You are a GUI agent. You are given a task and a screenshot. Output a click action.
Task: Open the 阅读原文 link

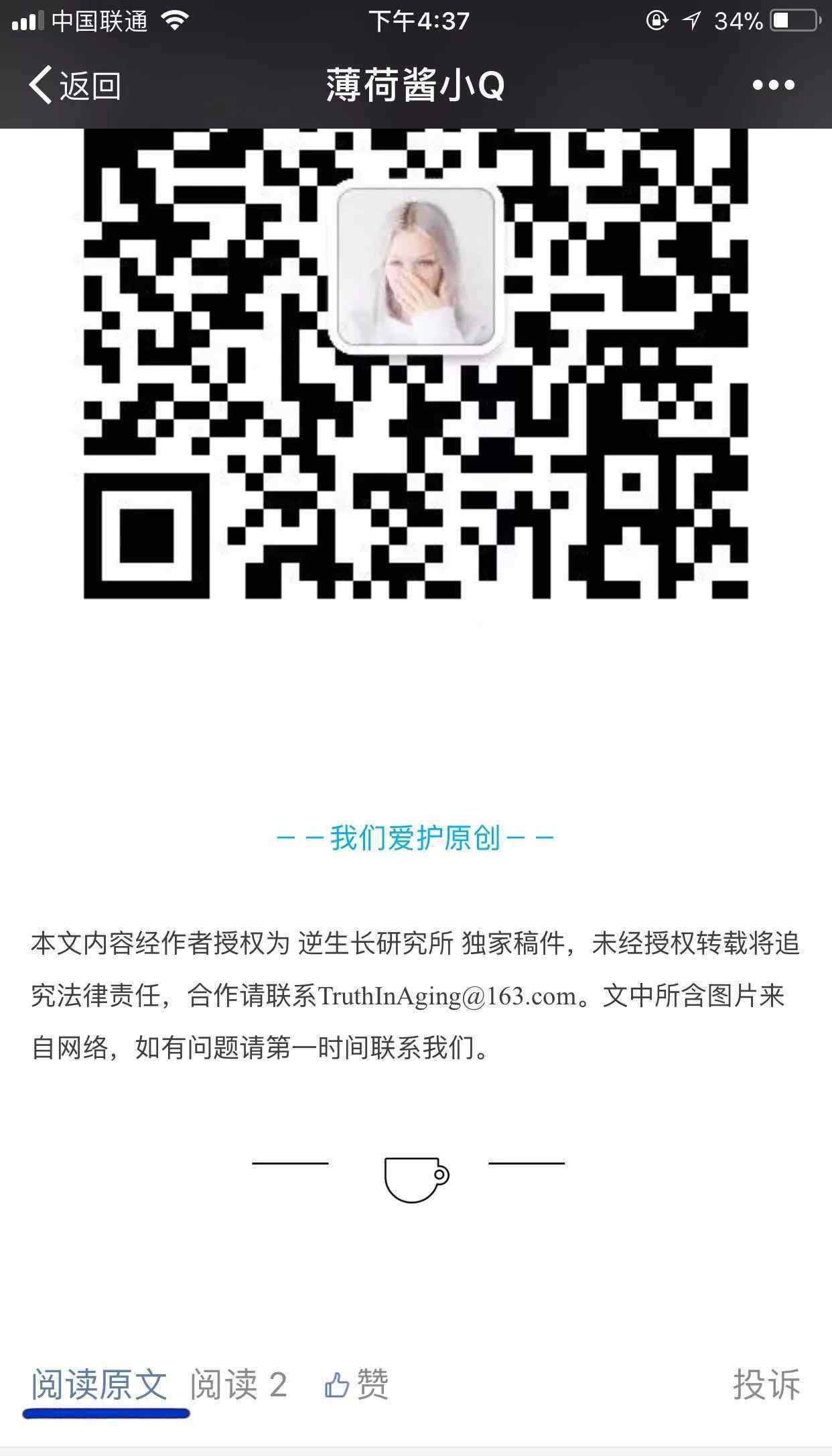point(99,1385)
